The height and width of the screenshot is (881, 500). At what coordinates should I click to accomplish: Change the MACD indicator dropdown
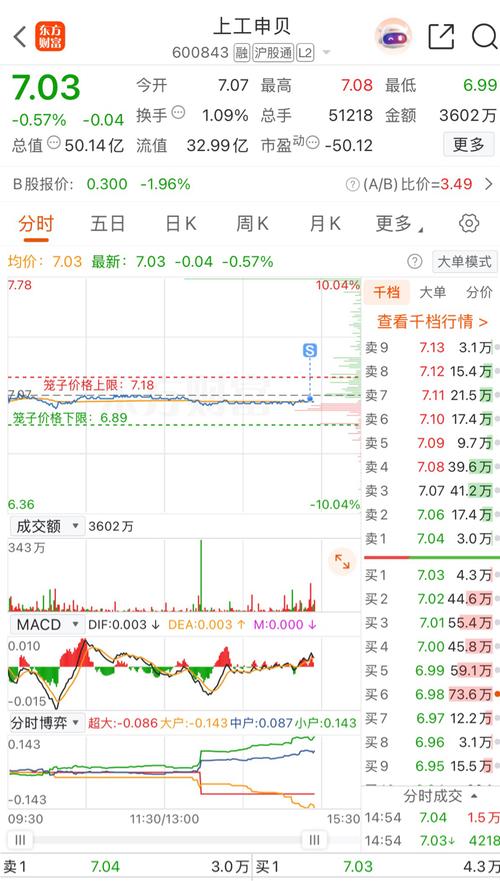click(x=47, y=624)
